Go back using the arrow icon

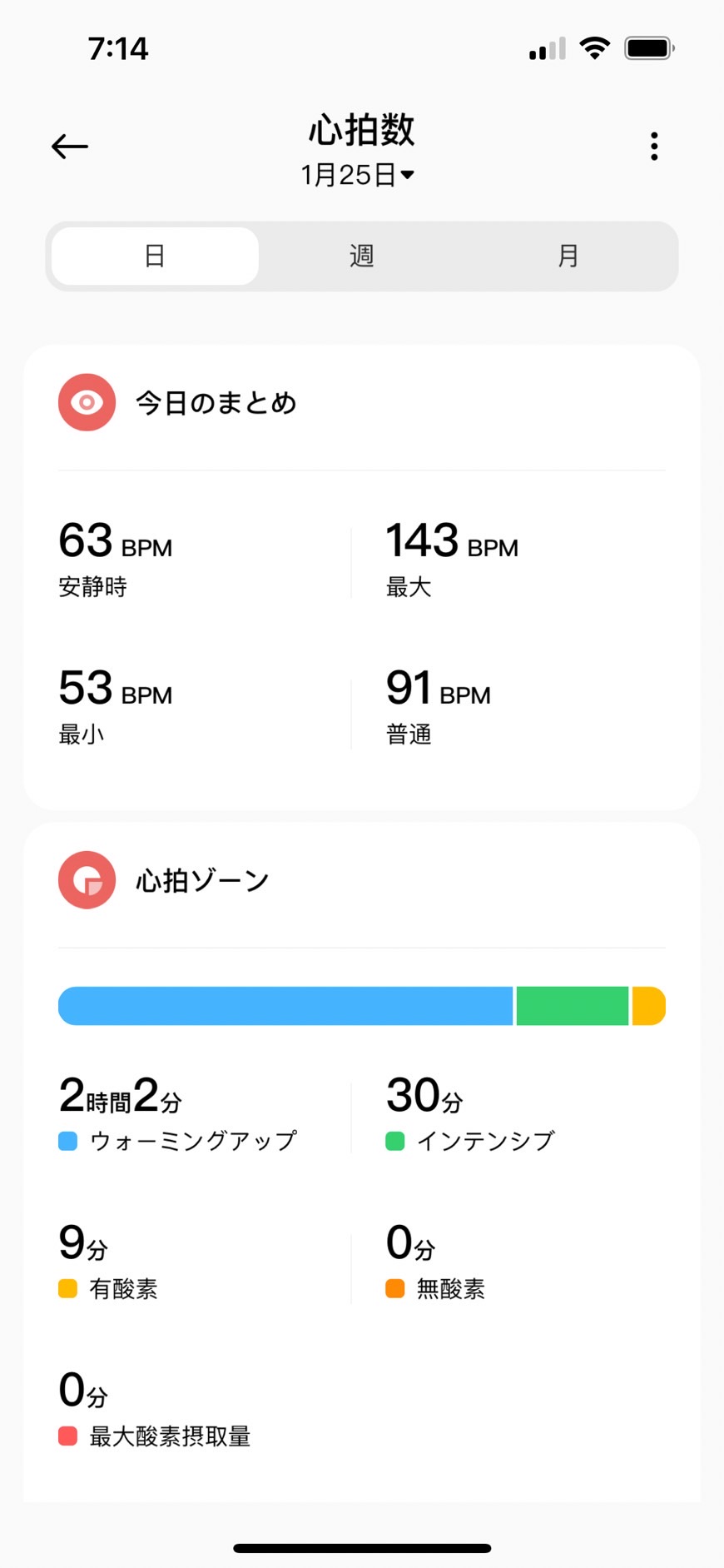pos(70,147)
